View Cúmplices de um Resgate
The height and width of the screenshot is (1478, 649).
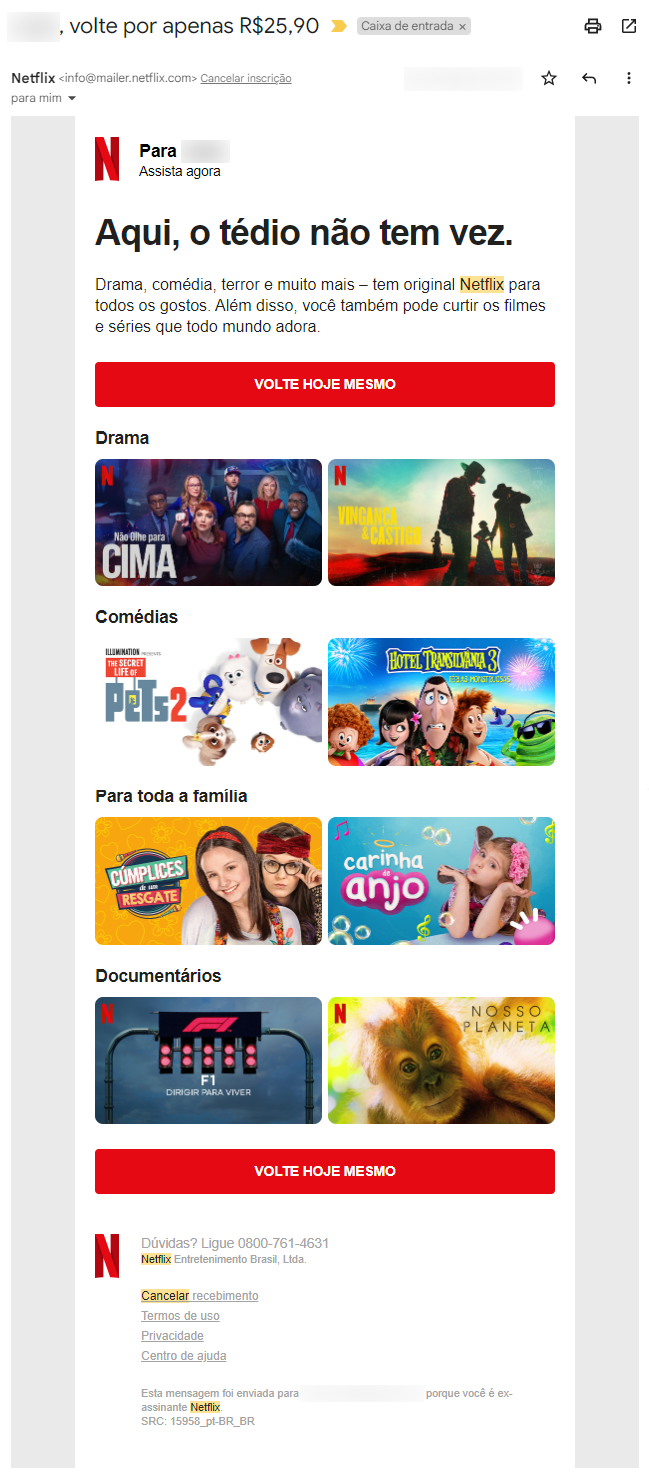[208, 881]
